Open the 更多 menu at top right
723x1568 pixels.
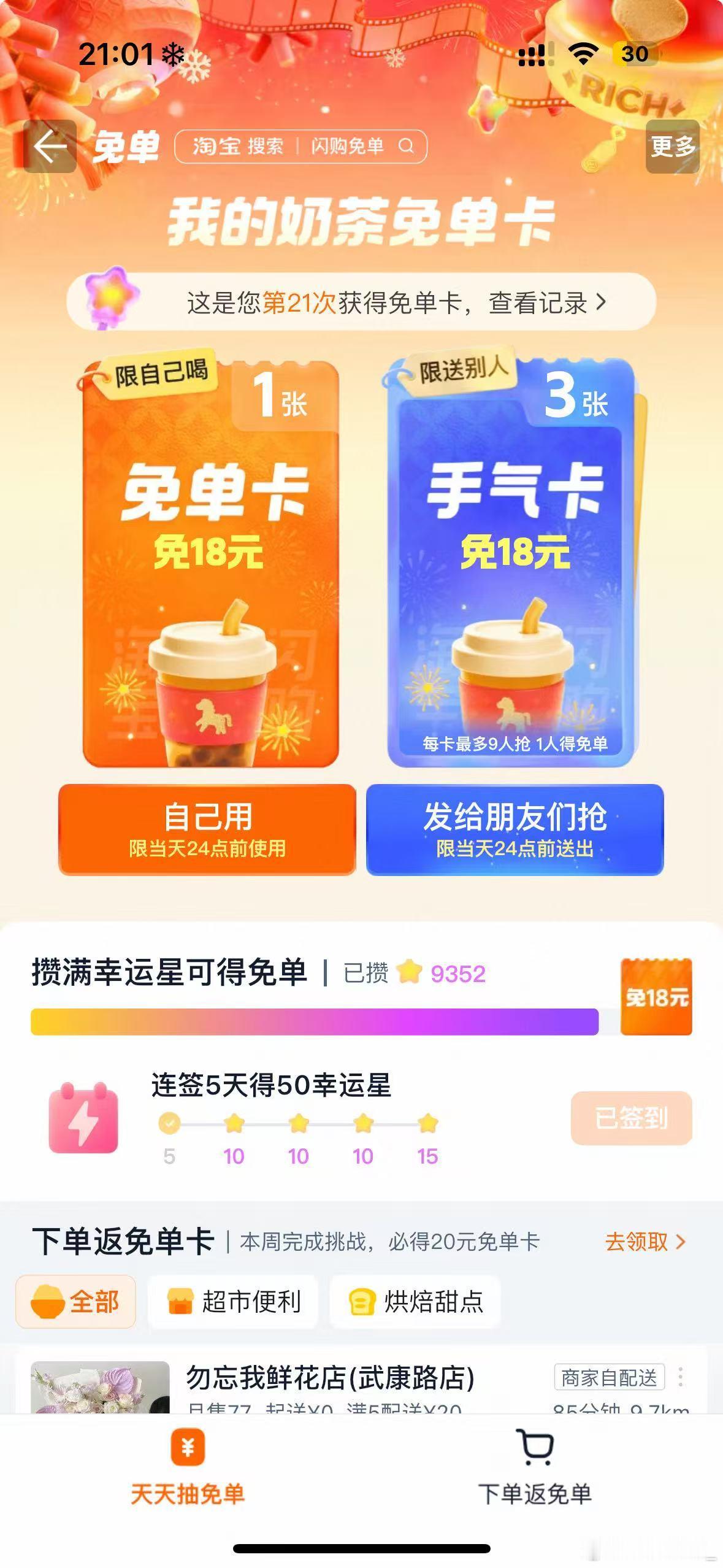point(671,147)
